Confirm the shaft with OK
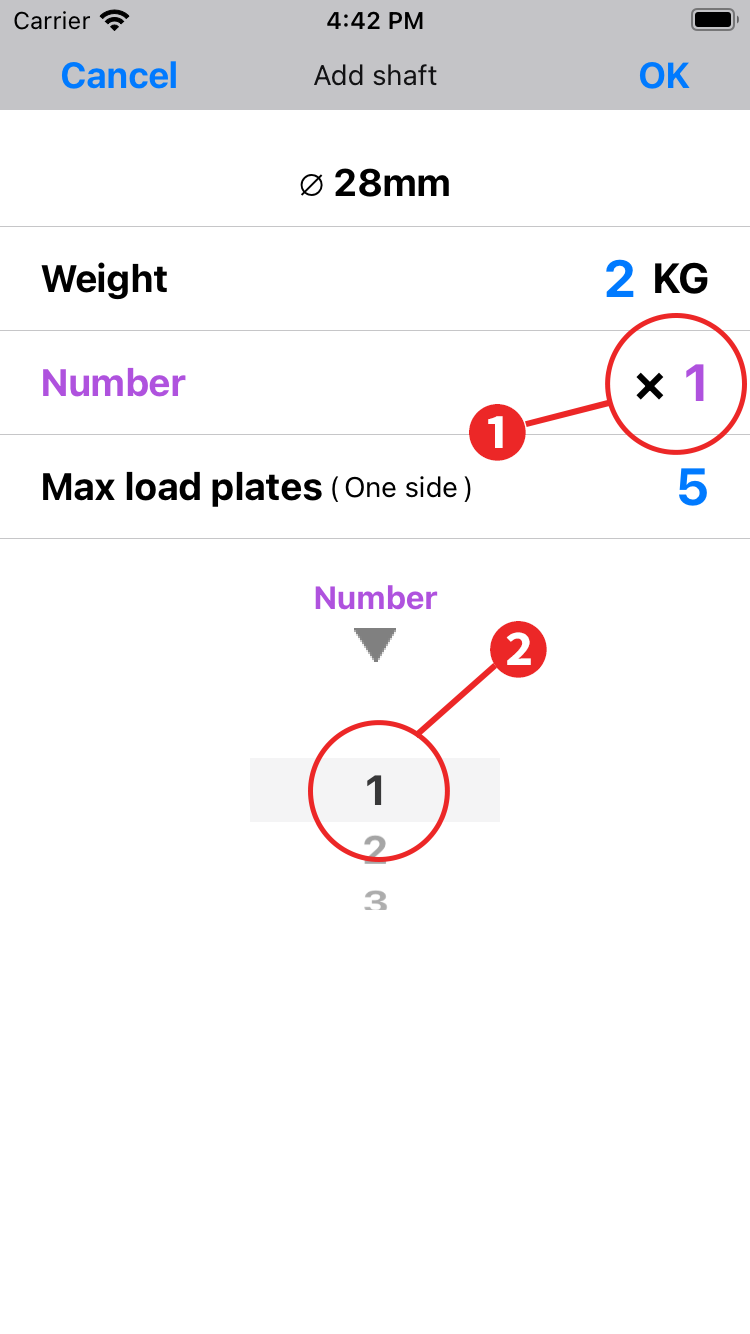The image size is (750, 1334). (664, 76)
